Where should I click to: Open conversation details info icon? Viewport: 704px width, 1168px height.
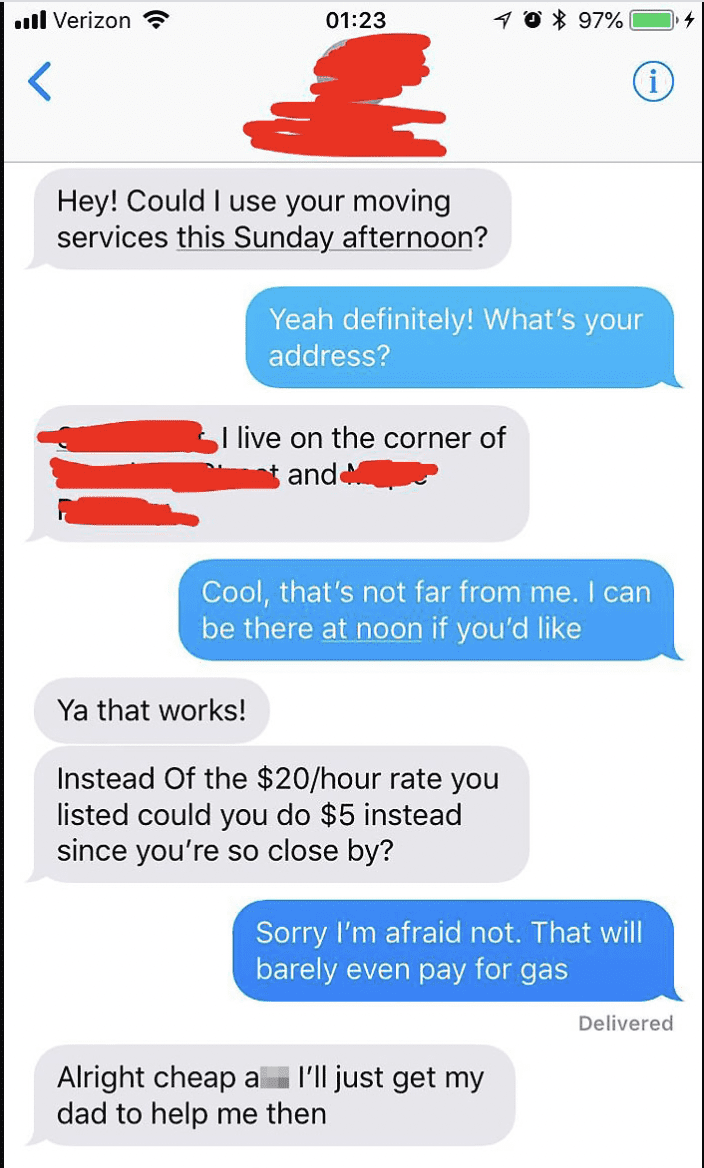pyautogui.click(x=653, y=83)
